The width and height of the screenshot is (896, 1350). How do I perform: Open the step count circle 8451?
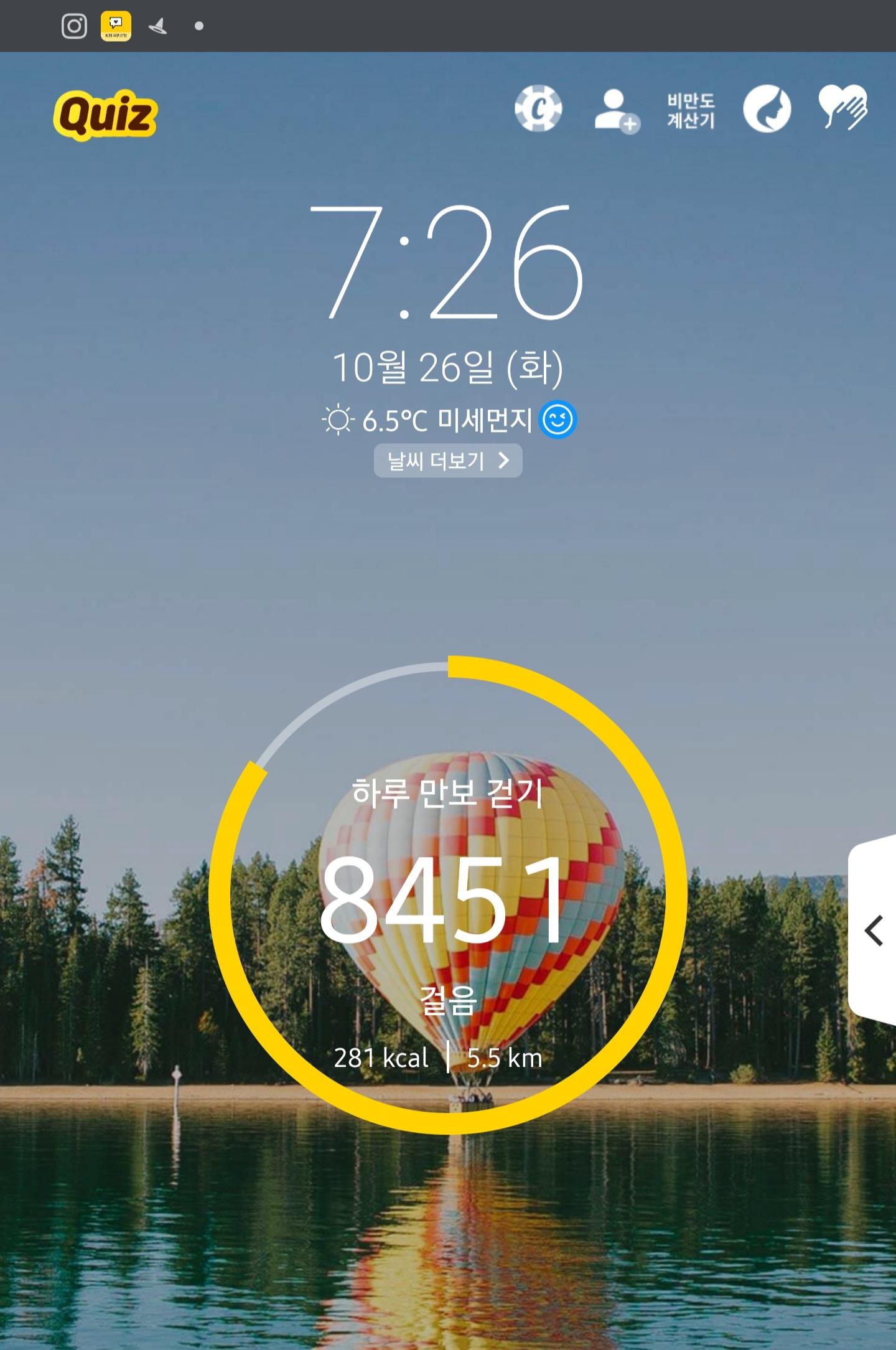(447, 896)
